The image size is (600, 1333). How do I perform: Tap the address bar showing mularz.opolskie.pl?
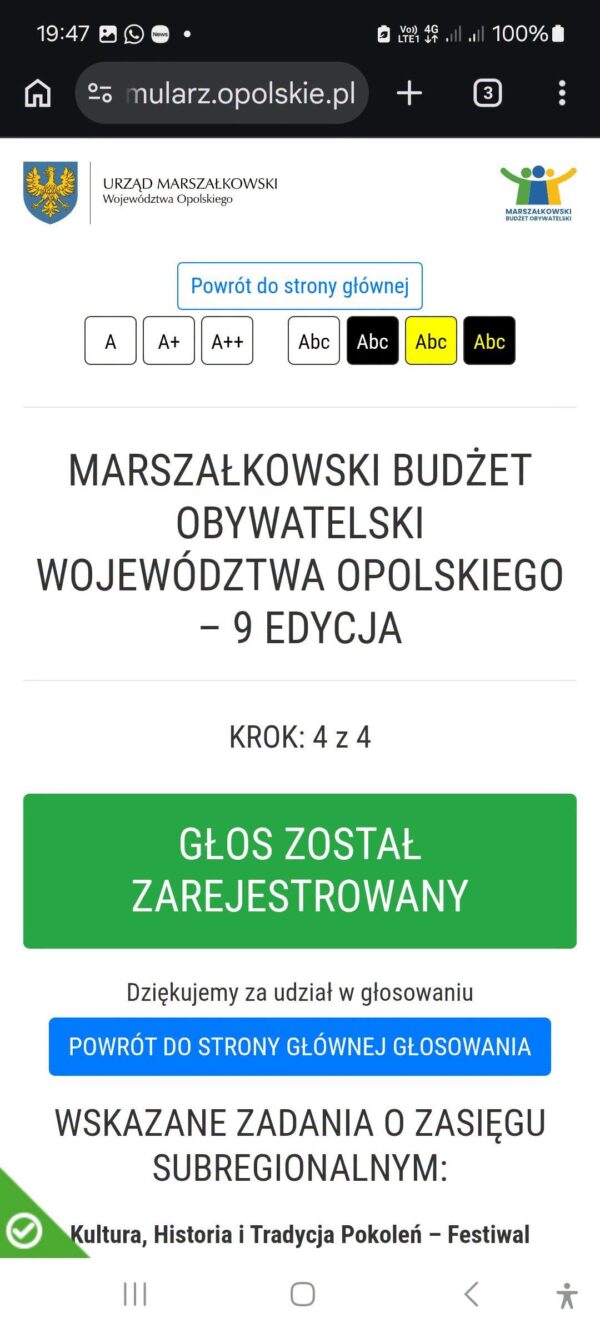[222, 93]
